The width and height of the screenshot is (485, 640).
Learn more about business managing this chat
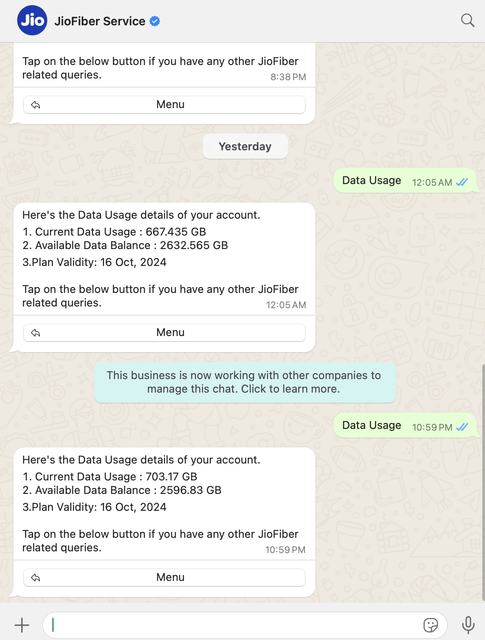coord(245,382)
